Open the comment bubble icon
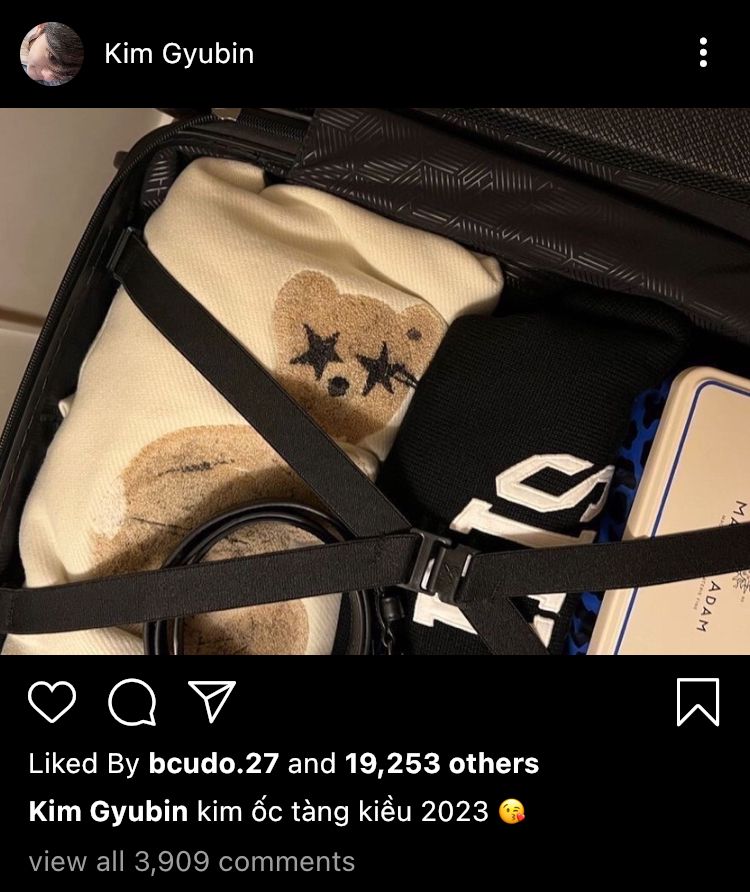Image resolution: width=750 pixels, height=892 pixels. [132, 703]
